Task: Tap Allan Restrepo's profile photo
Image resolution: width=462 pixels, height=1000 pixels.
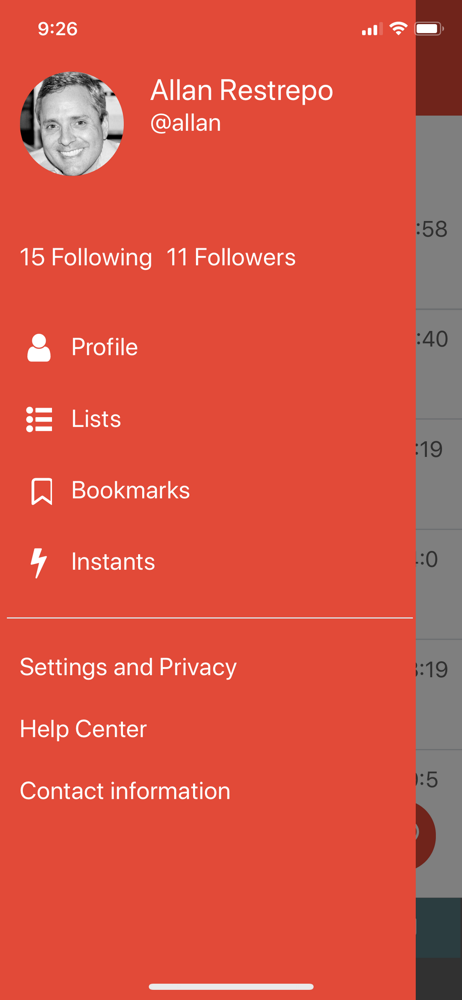Action: (72, 123)
